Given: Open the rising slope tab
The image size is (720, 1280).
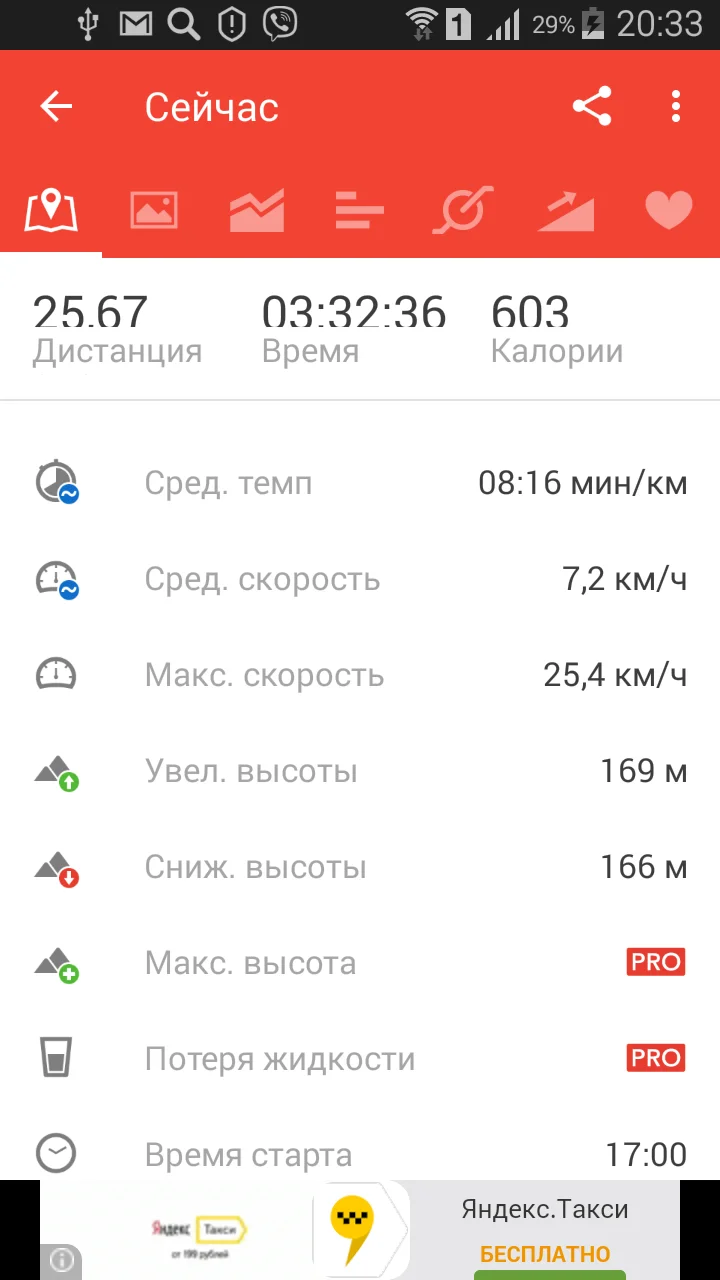Looking at the screenshot, I should coord(566,210).
